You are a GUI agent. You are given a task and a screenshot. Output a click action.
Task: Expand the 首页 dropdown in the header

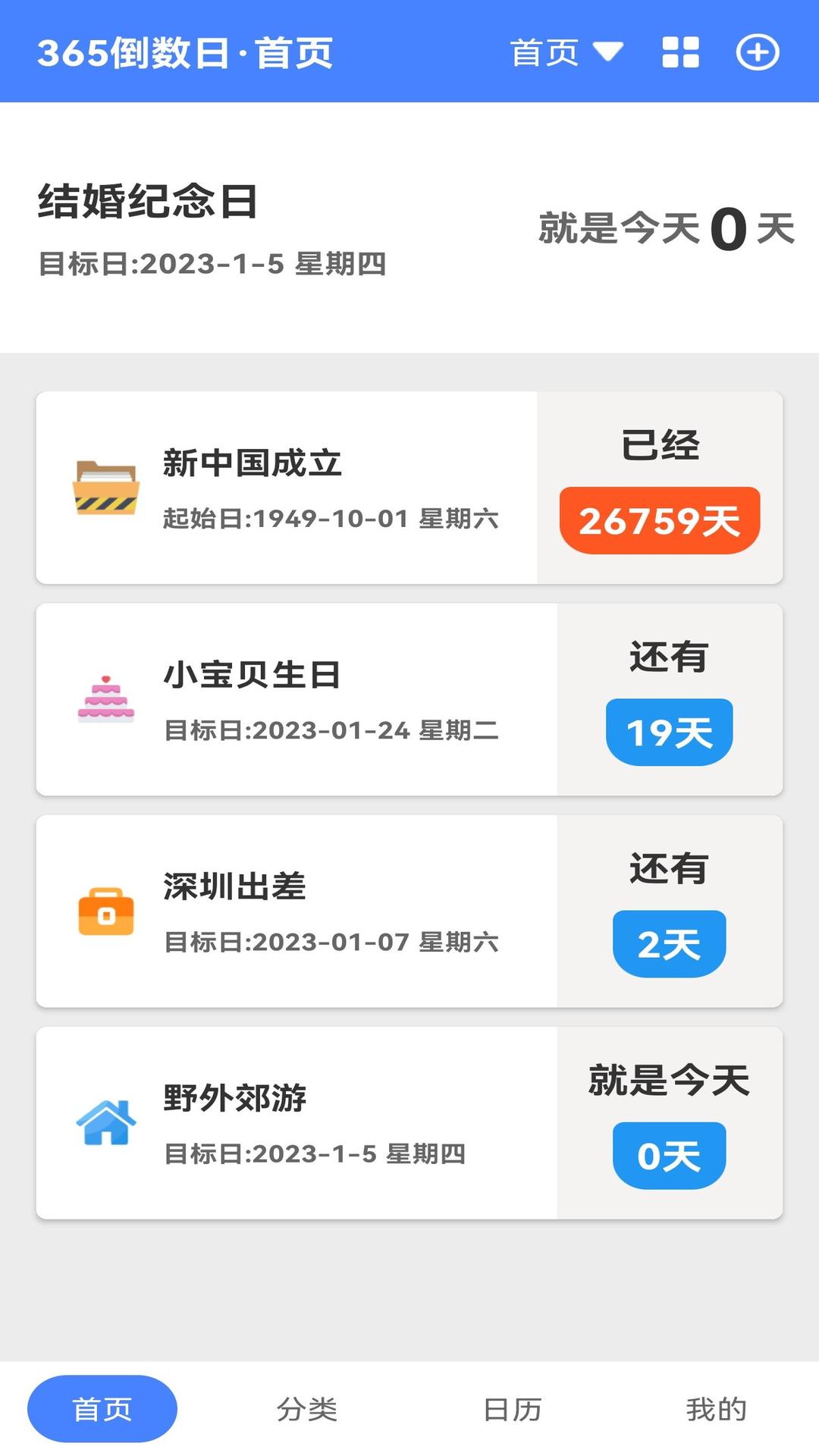pyautogui.click(x=566, y=52)
